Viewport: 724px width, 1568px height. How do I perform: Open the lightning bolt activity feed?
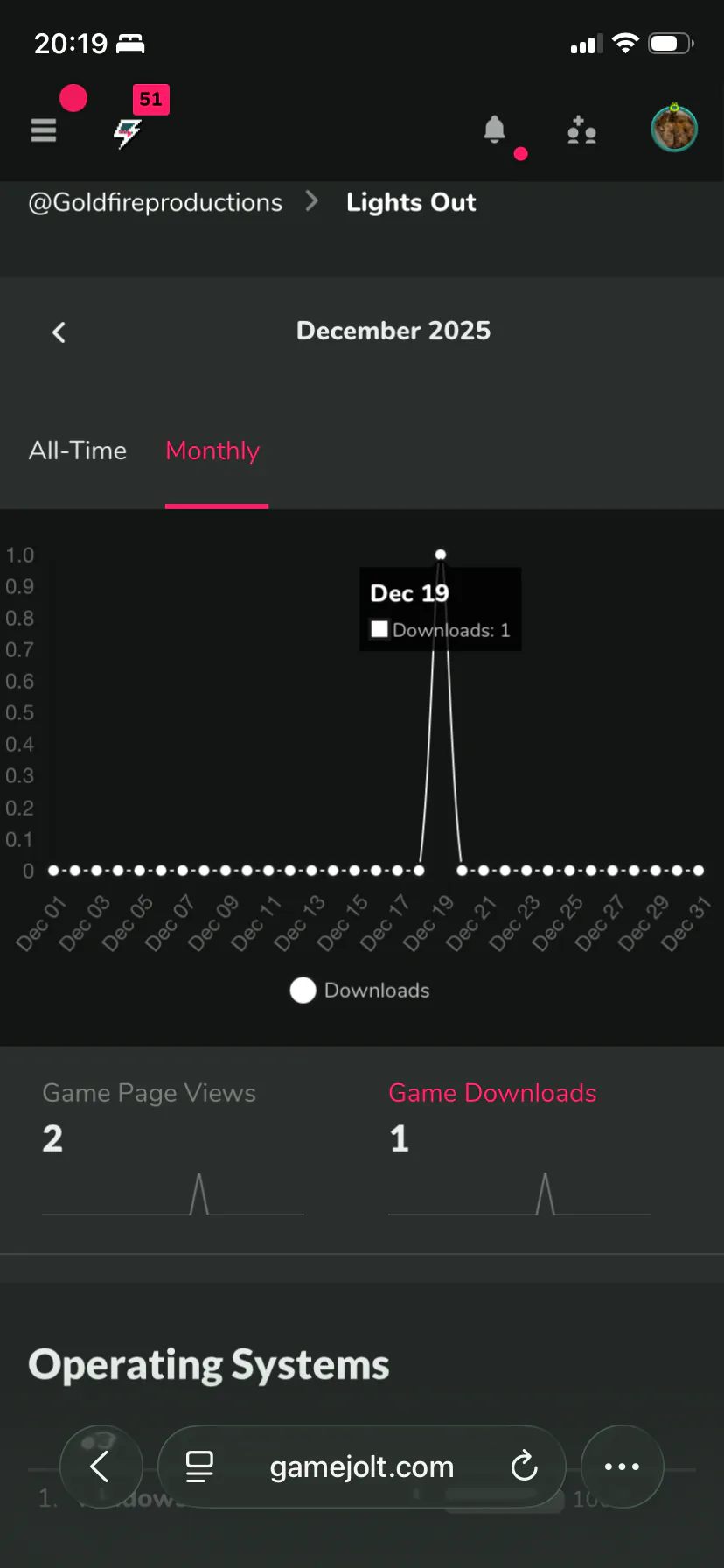click(128, 132)
